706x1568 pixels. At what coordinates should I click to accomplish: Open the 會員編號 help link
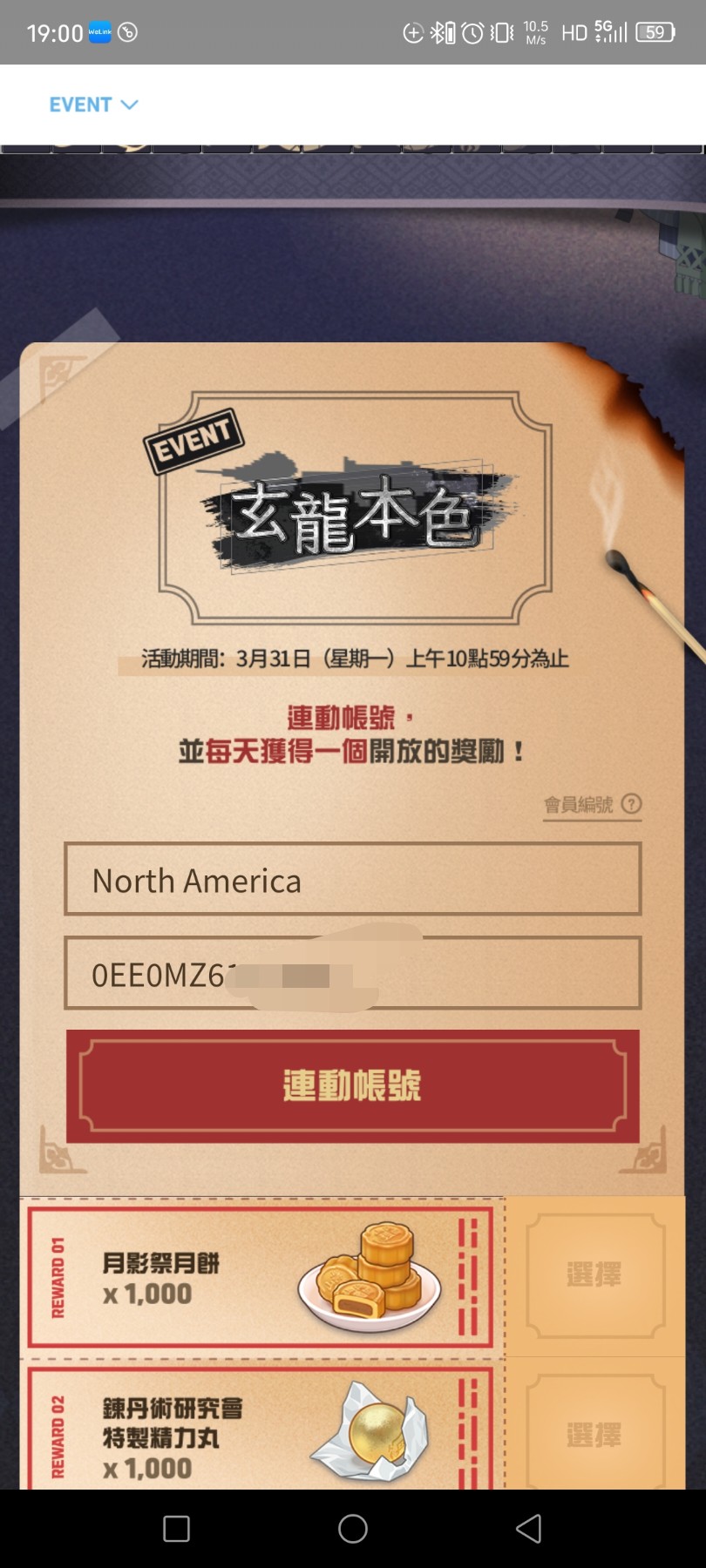593,805
